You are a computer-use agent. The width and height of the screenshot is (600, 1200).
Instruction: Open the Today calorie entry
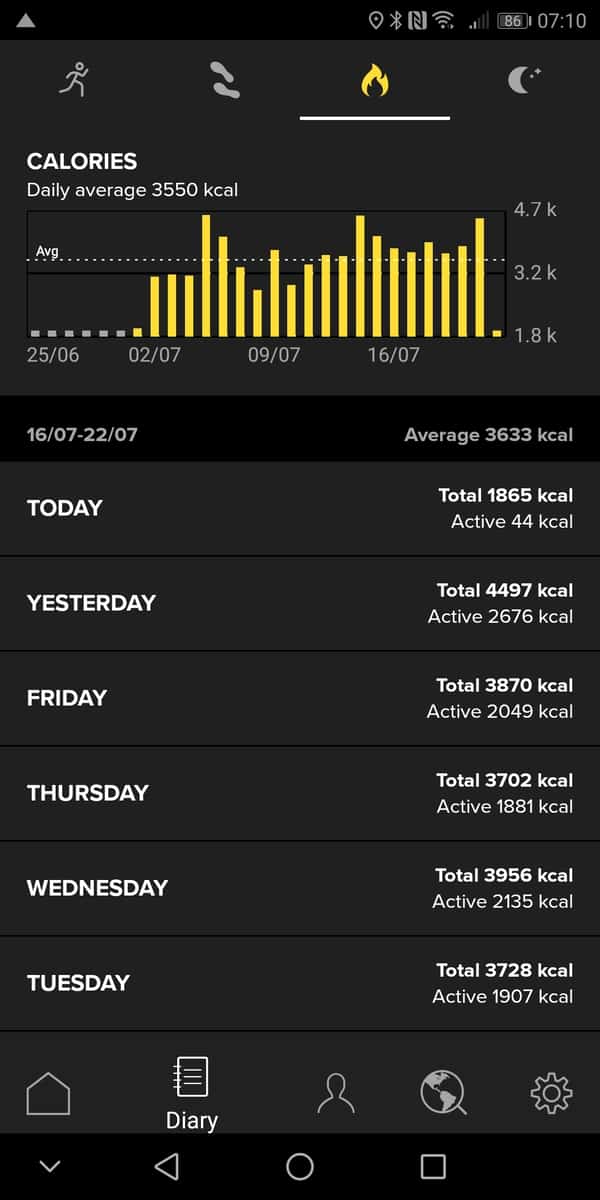point(300,508)
